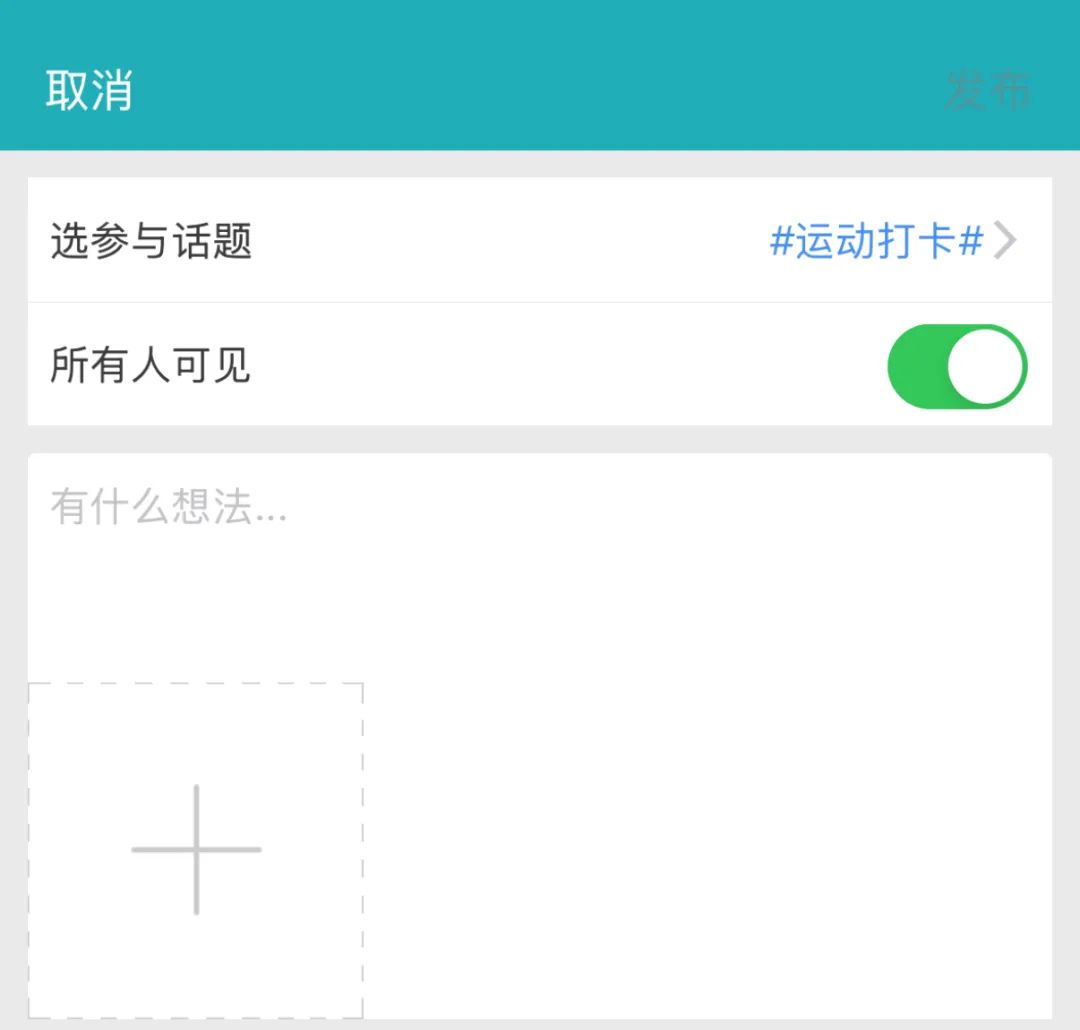
Task: Tap 发布 to publish the post
Action: pos(987,91)
